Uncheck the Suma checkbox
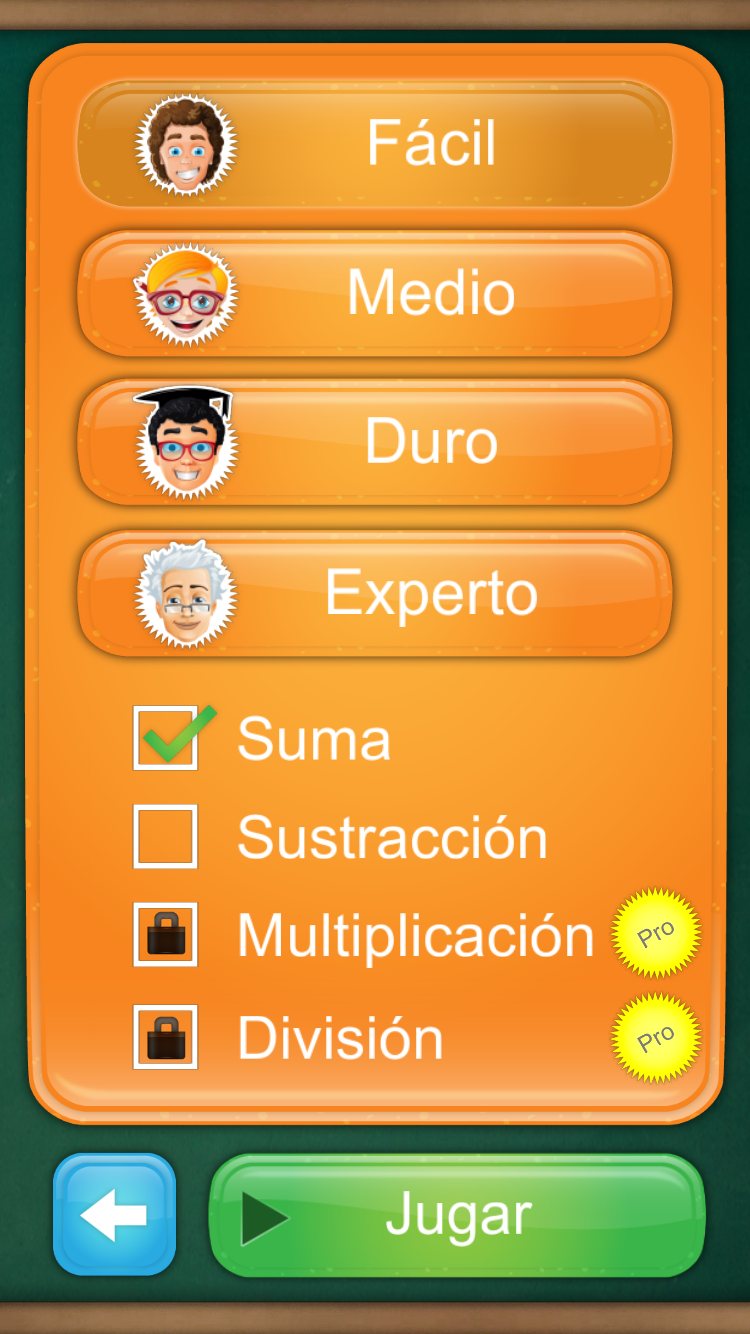Screen dimensions: 750x1334 [x=165, y=738]
